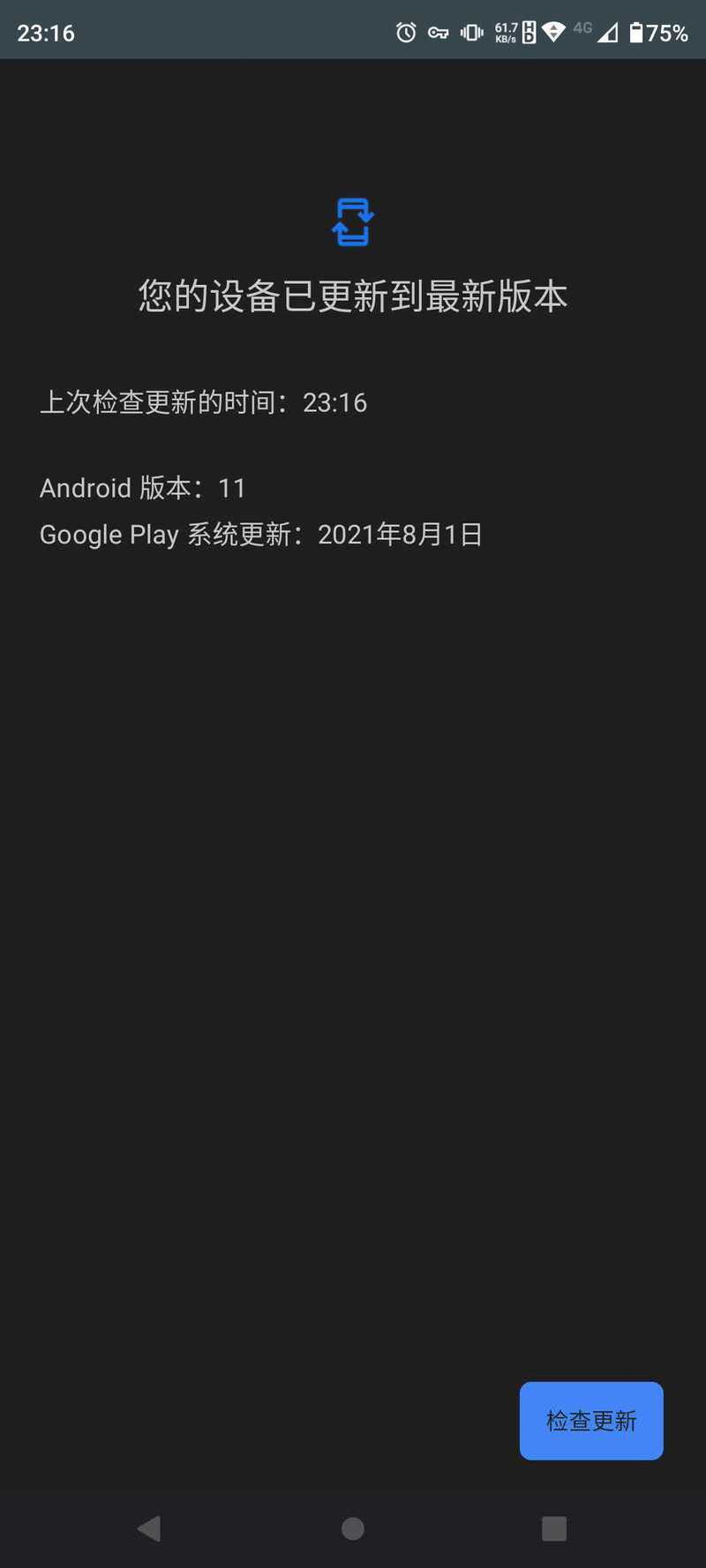
Task: Tap the 检查更新 button
Action: 591,1421
